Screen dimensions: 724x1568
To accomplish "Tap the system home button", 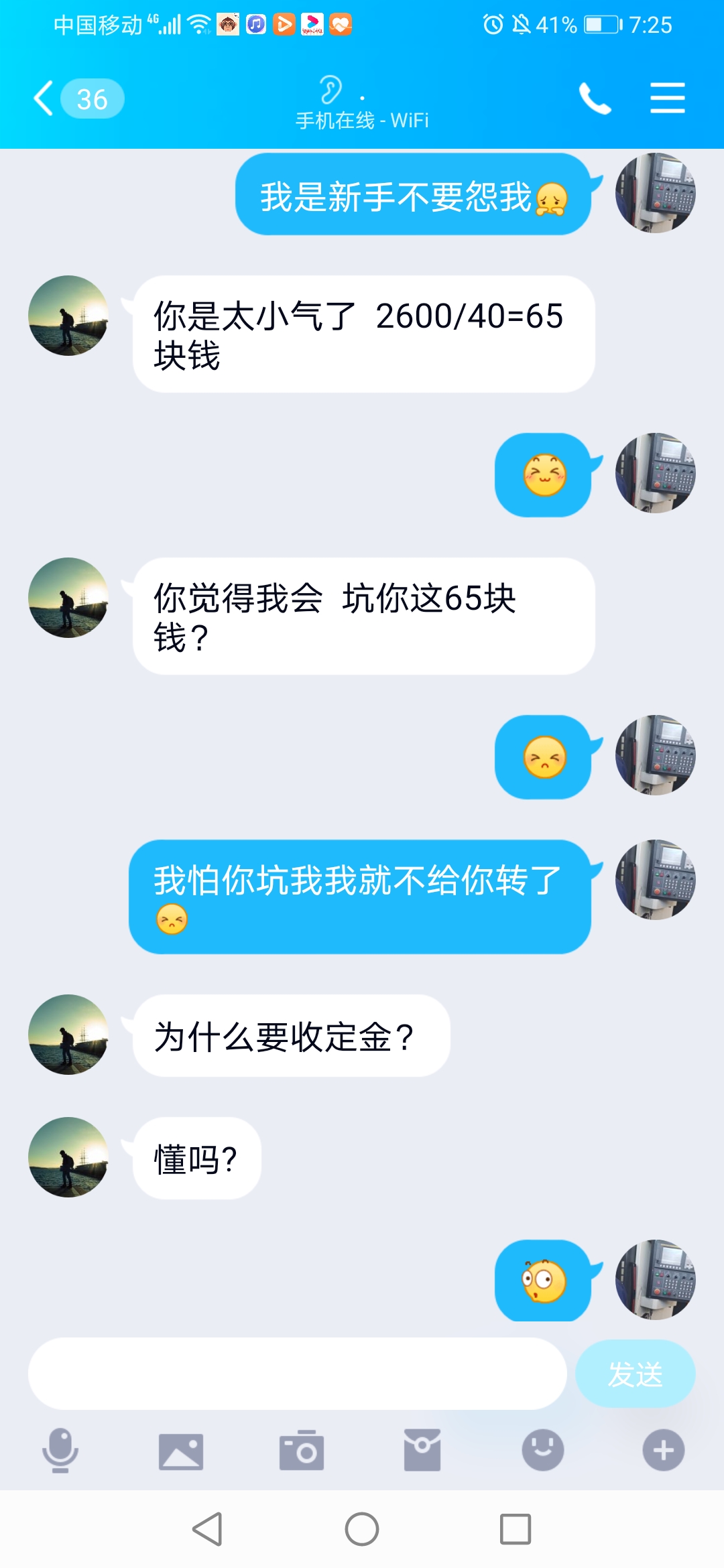I will [x=362, y=1529].
